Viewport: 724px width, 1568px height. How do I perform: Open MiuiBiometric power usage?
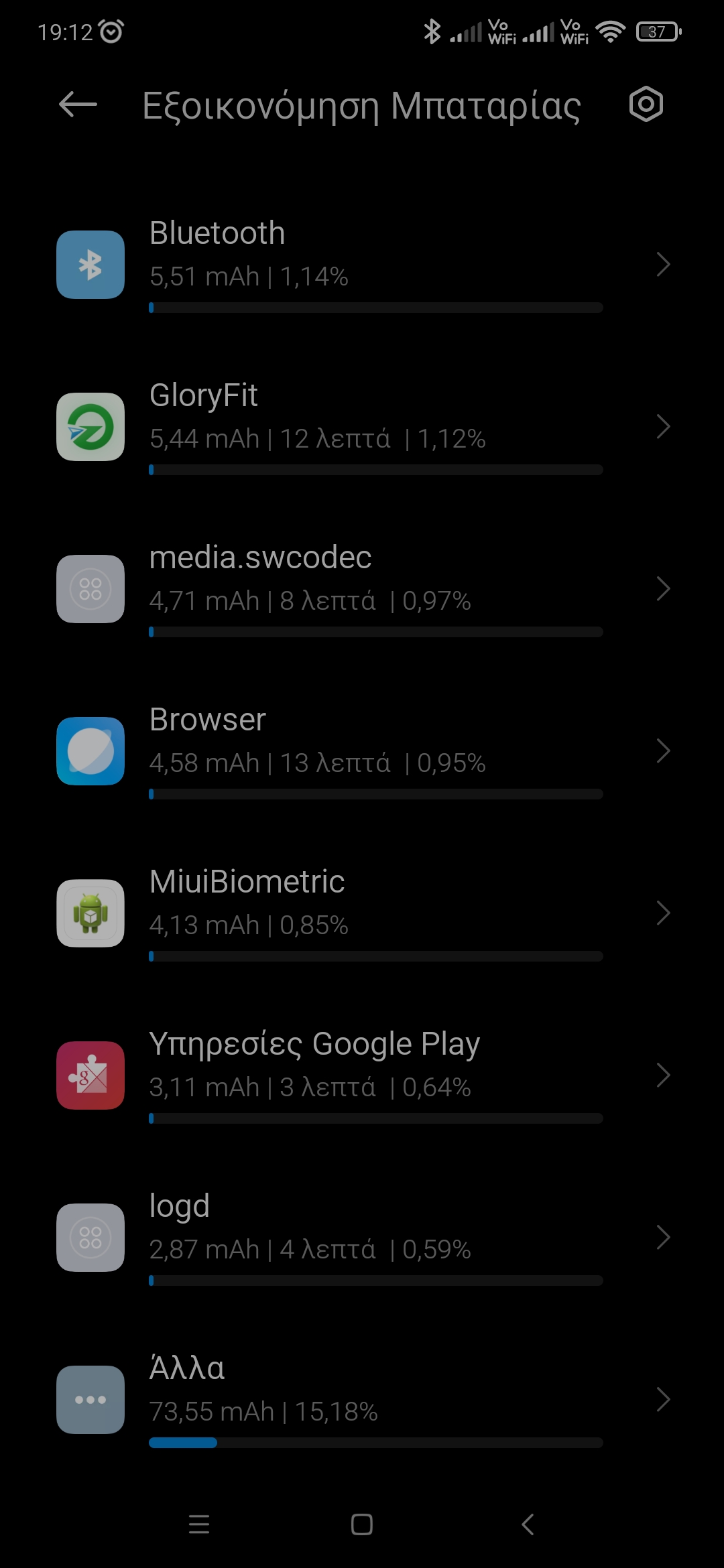pyautogui.click(x=362, y=913)
